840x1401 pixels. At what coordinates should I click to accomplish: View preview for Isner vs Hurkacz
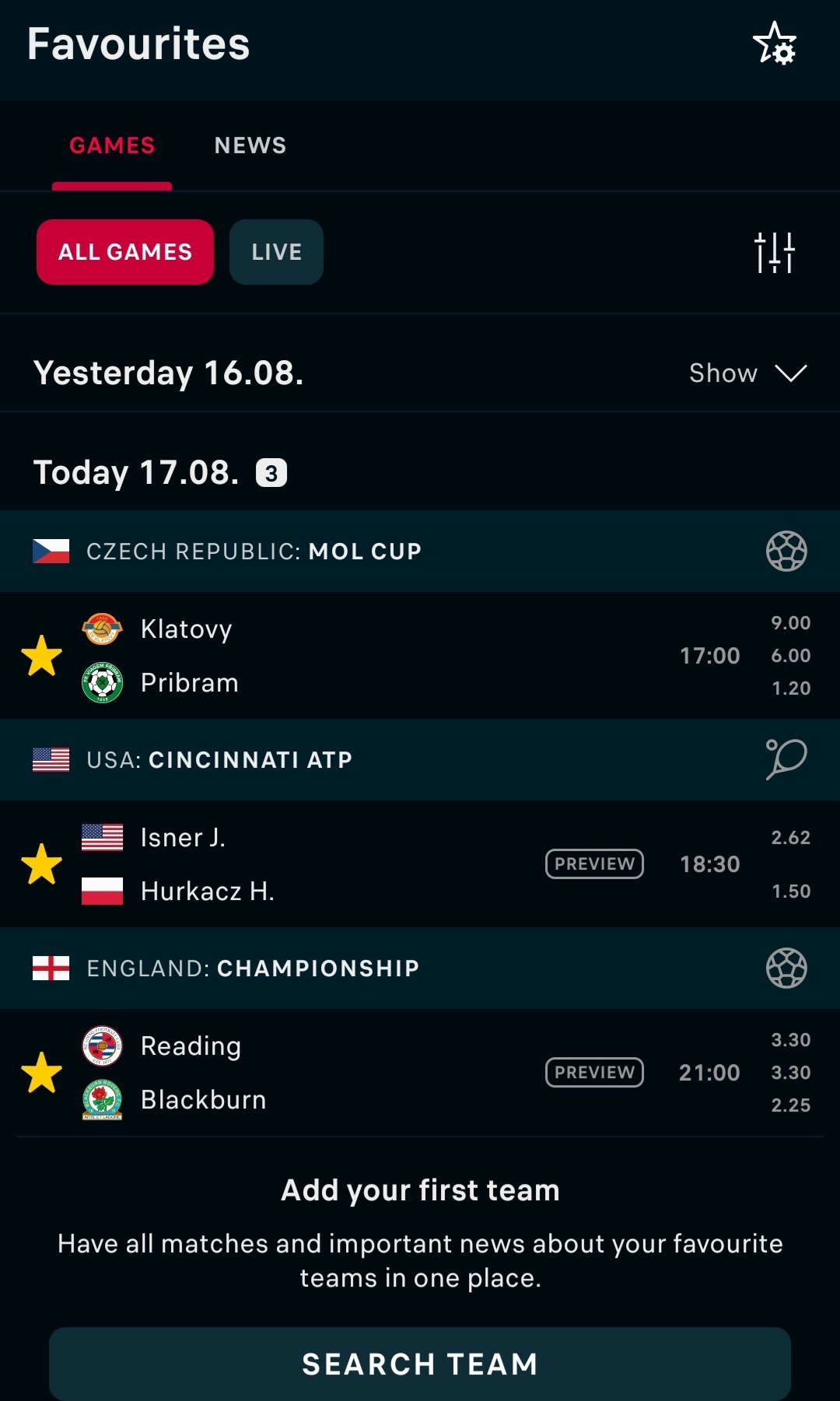point(595,864)
